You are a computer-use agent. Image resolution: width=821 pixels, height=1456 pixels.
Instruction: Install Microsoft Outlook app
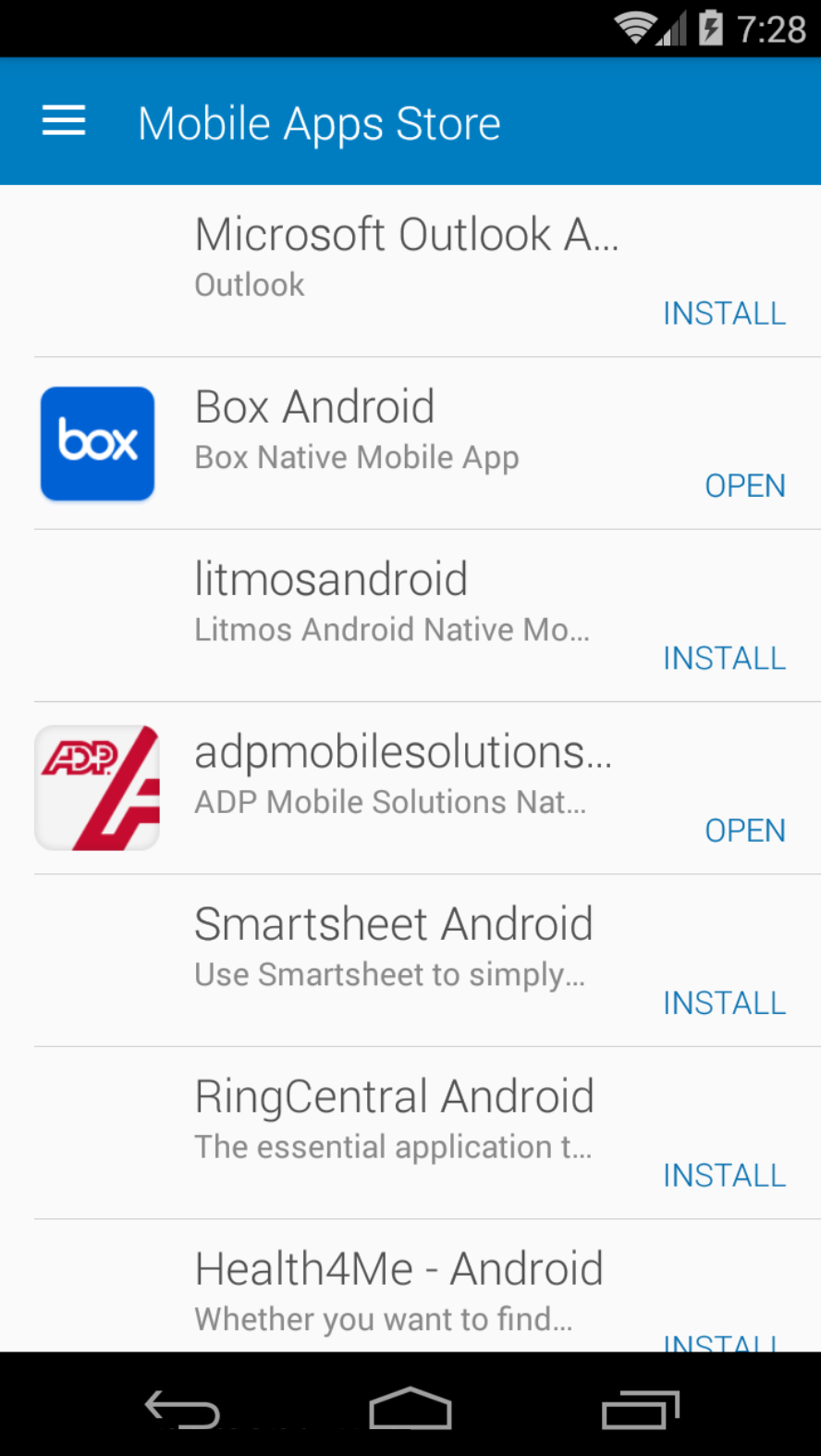click(x=724, y=314)
